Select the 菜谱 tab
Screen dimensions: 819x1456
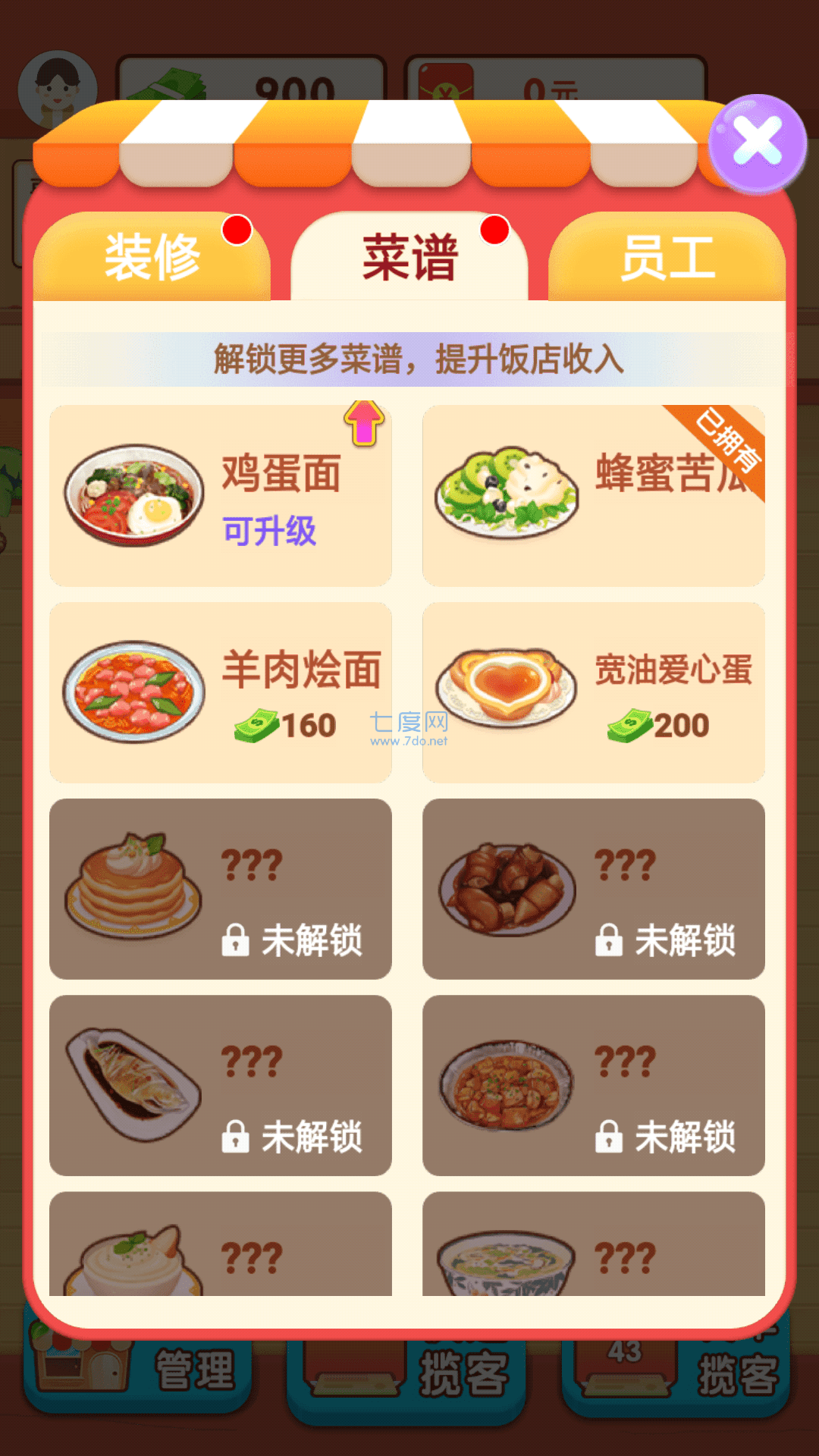click(x=409, y=257)
